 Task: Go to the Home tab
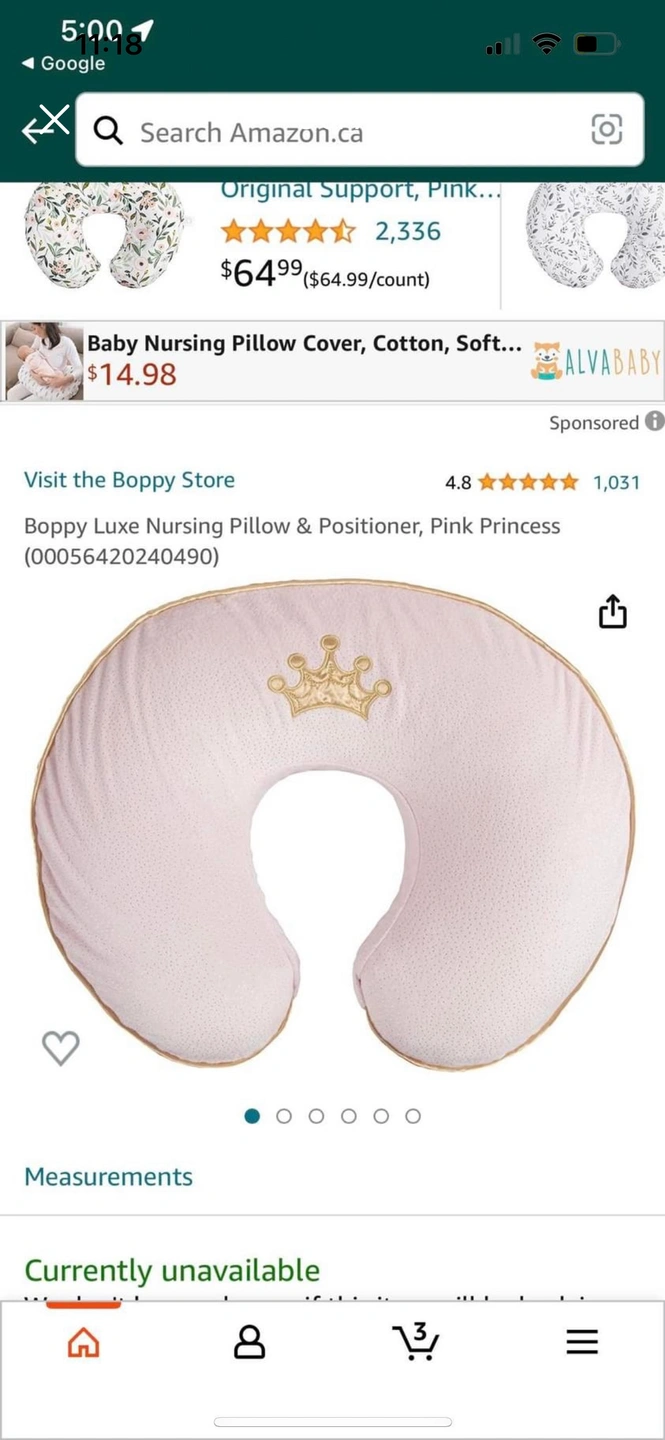coord(83,1341)
